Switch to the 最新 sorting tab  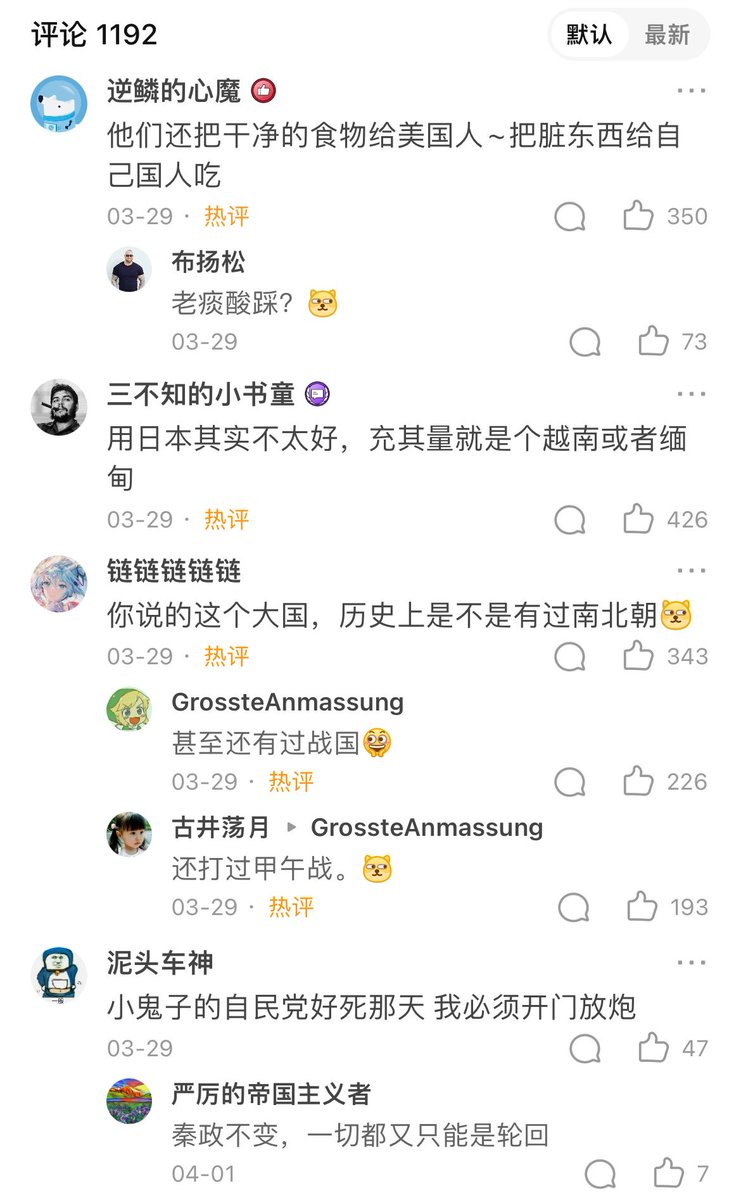667,35
